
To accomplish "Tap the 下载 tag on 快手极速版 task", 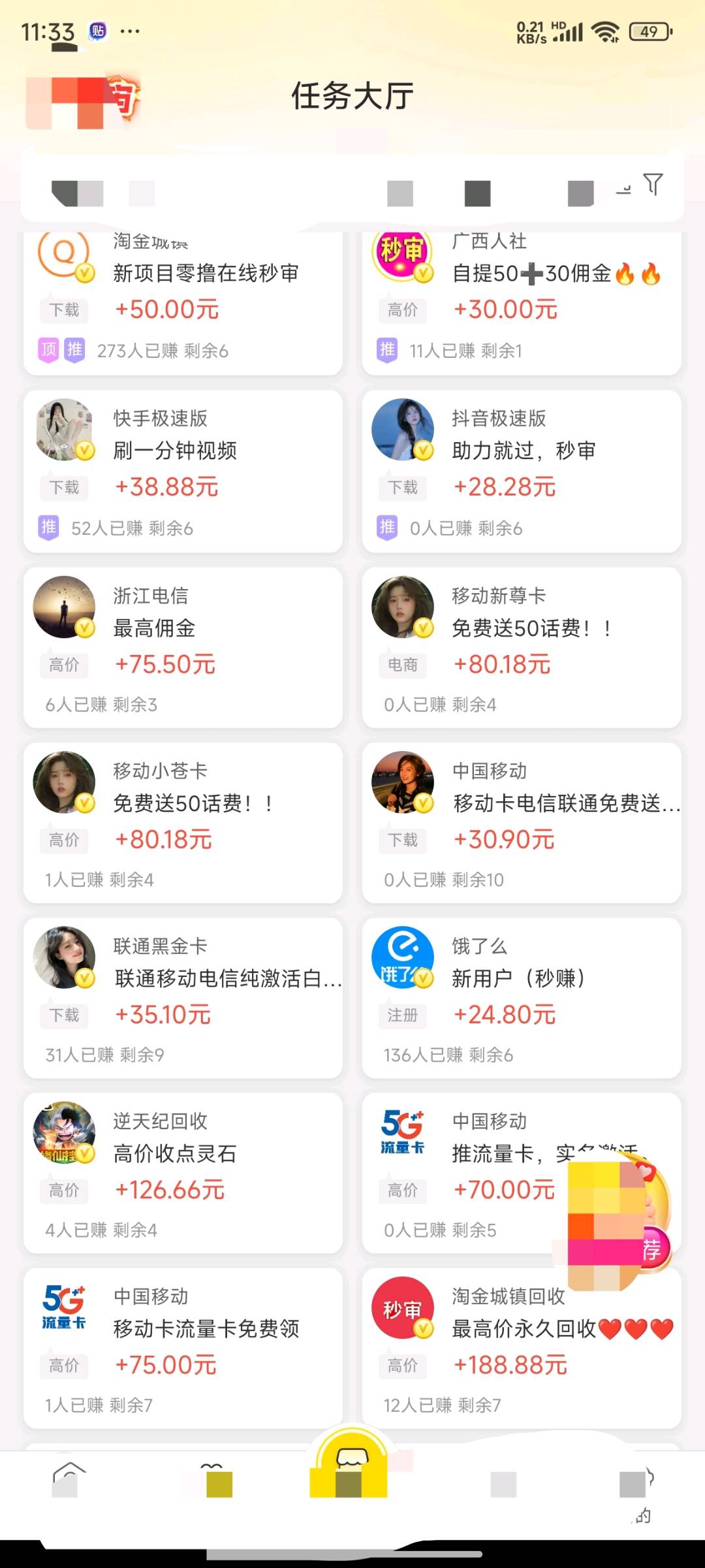I will [64, 488].
